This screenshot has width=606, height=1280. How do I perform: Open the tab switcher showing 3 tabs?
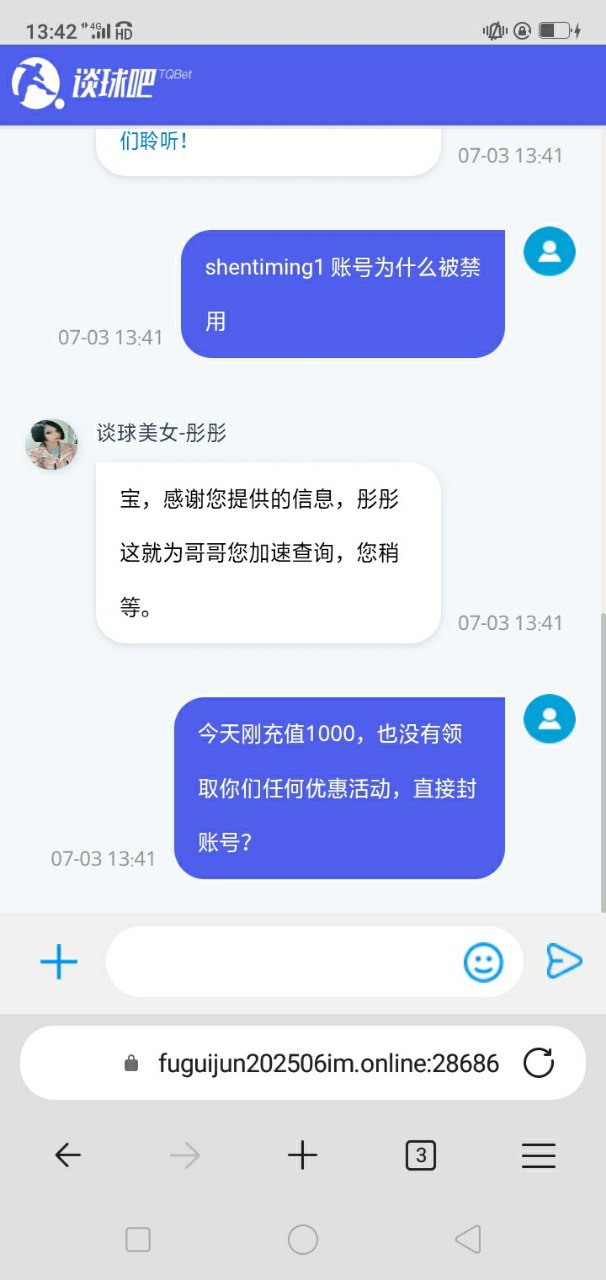point(420,1156)
